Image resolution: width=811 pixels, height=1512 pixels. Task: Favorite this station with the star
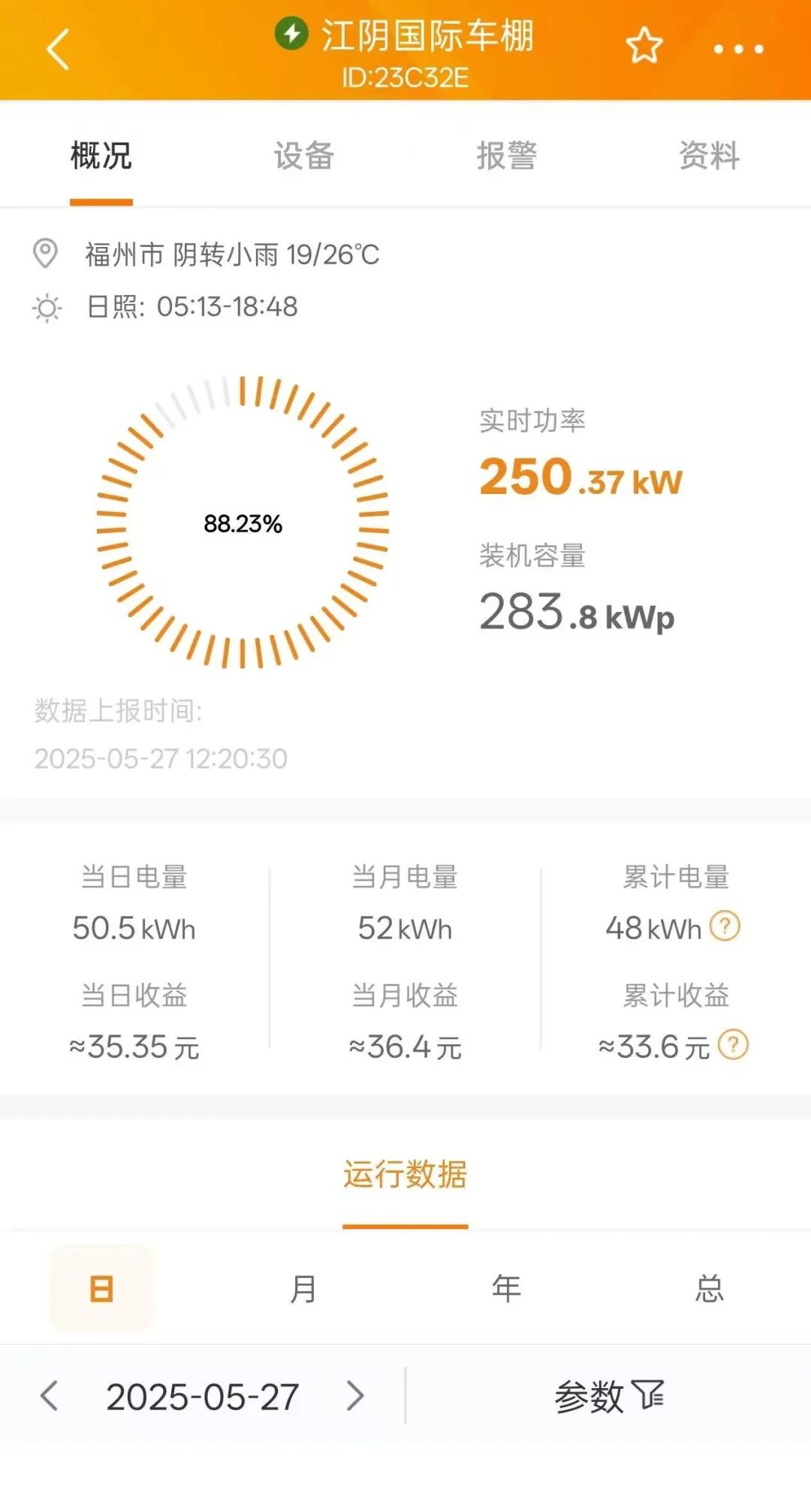644,47
